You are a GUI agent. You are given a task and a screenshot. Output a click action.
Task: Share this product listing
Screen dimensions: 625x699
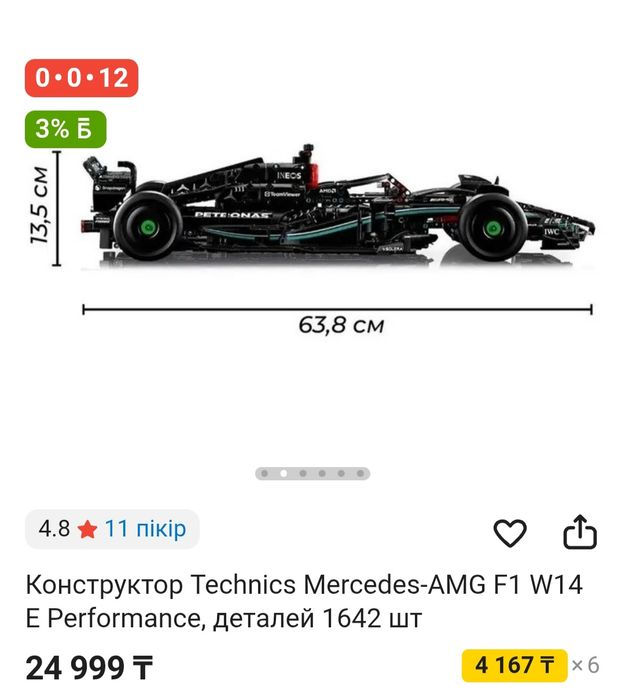pyautogui.click(x=580, y=533)
